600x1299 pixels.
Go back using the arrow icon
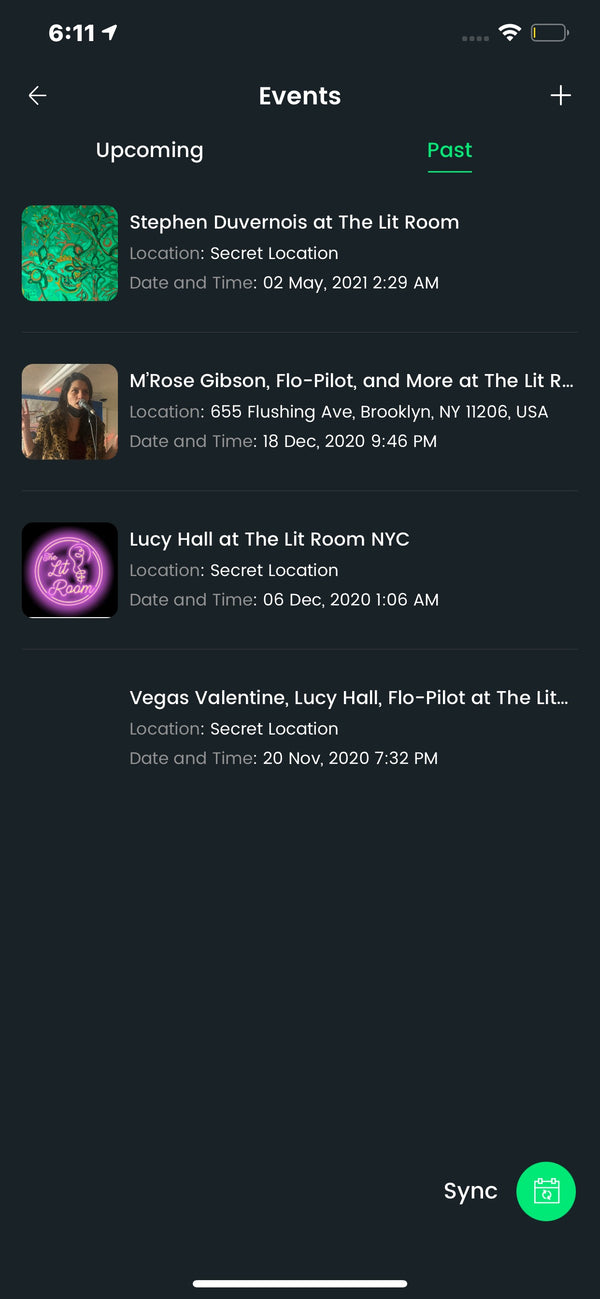click(38, 96)
